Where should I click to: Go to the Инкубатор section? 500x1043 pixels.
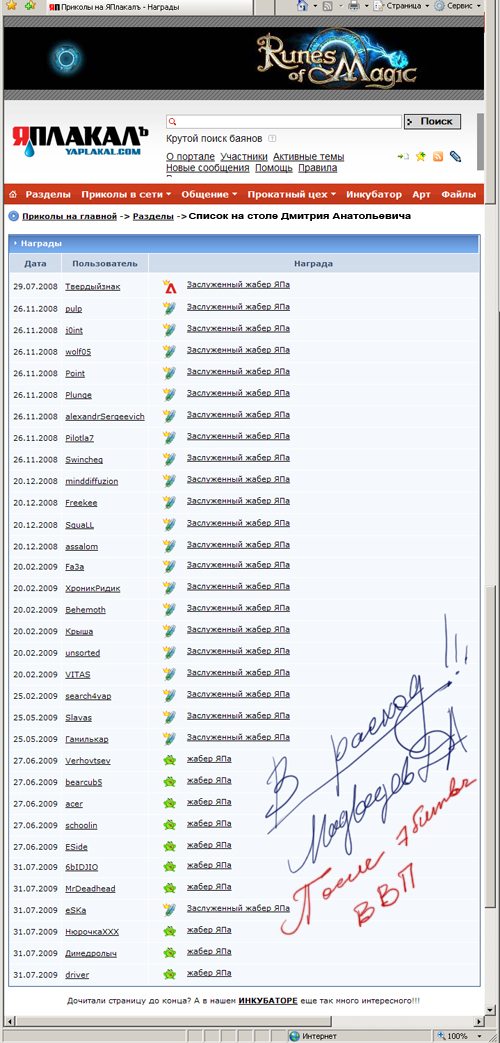374,195
